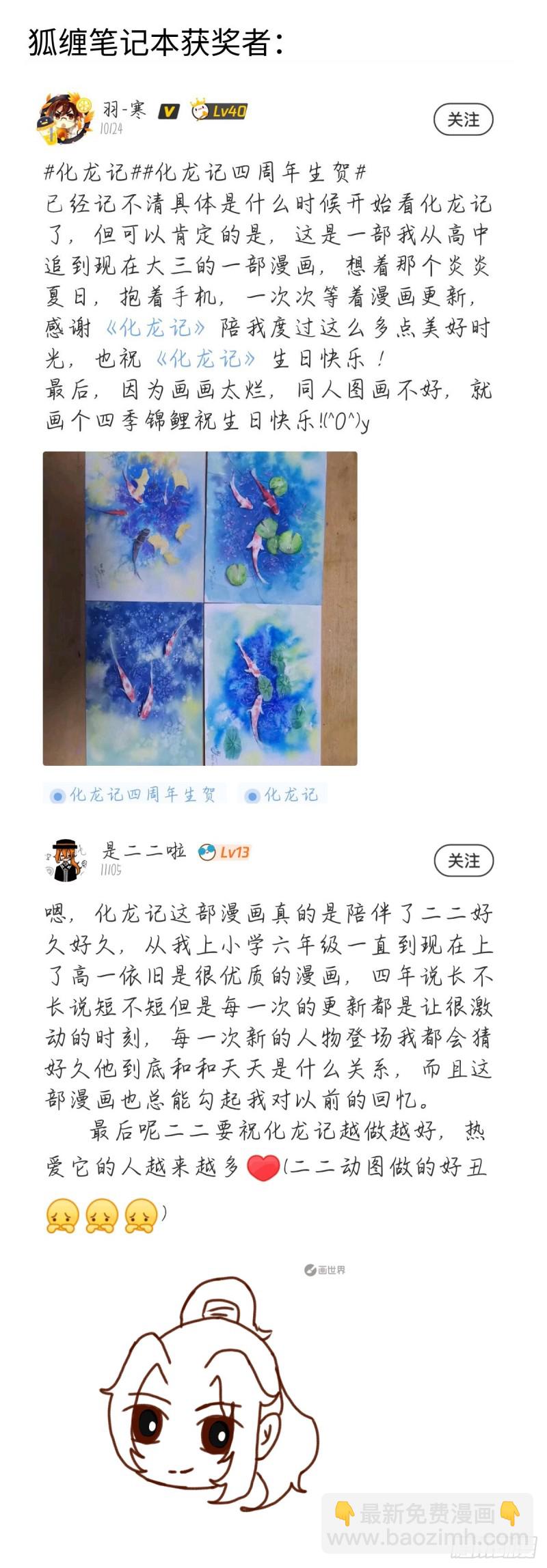Image resolution: width=547 pixels, height=1568 pixels.
Task: Open the Lv40 level badge of 羽-寒
Action: [219, 111]
